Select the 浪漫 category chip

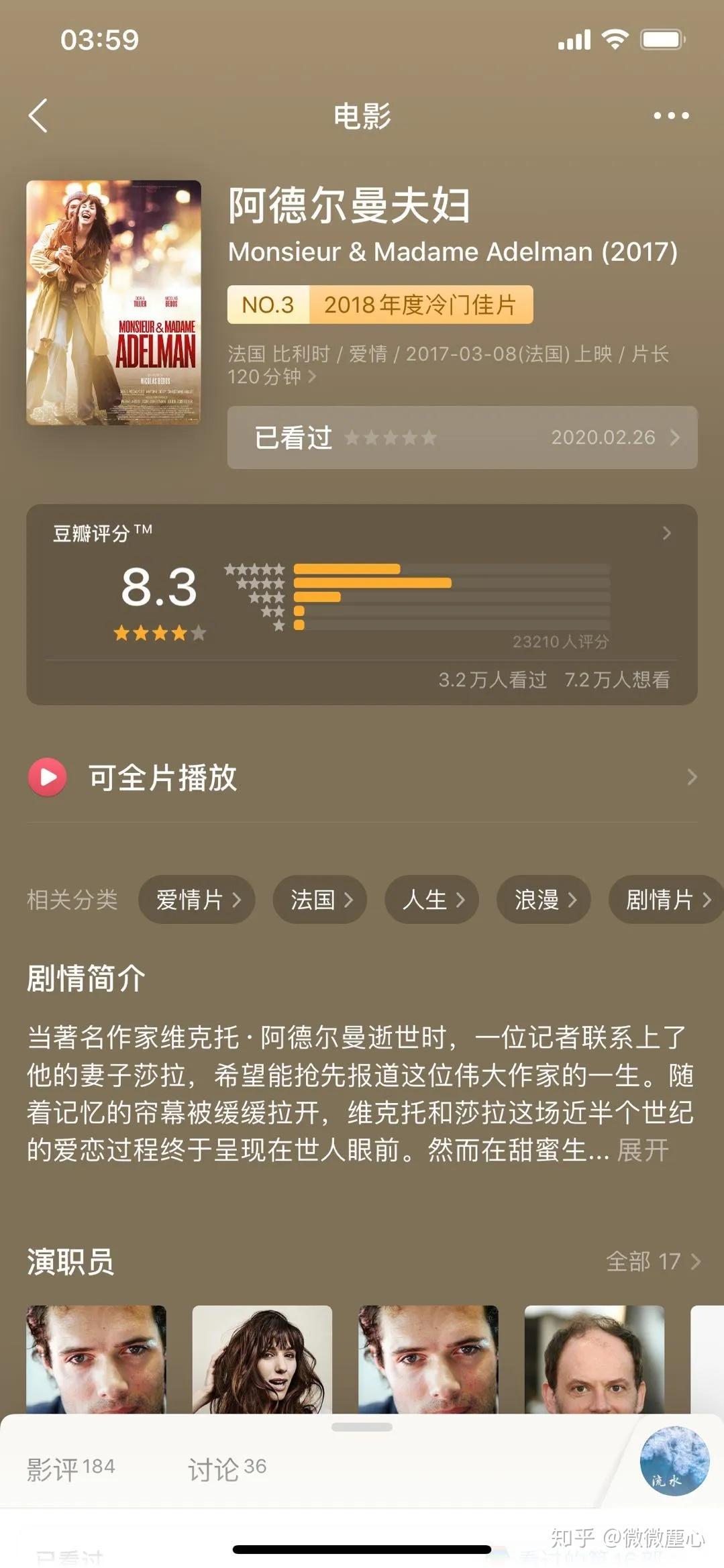coord(544,900)
